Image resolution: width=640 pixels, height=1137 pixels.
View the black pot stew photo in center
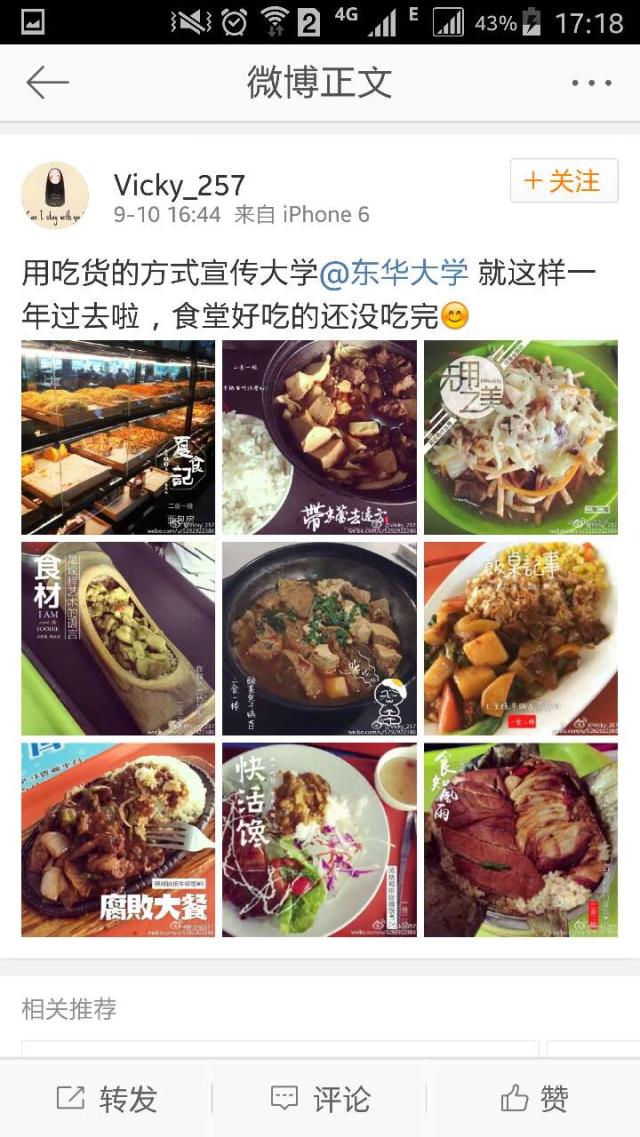(x=319, y=638)
